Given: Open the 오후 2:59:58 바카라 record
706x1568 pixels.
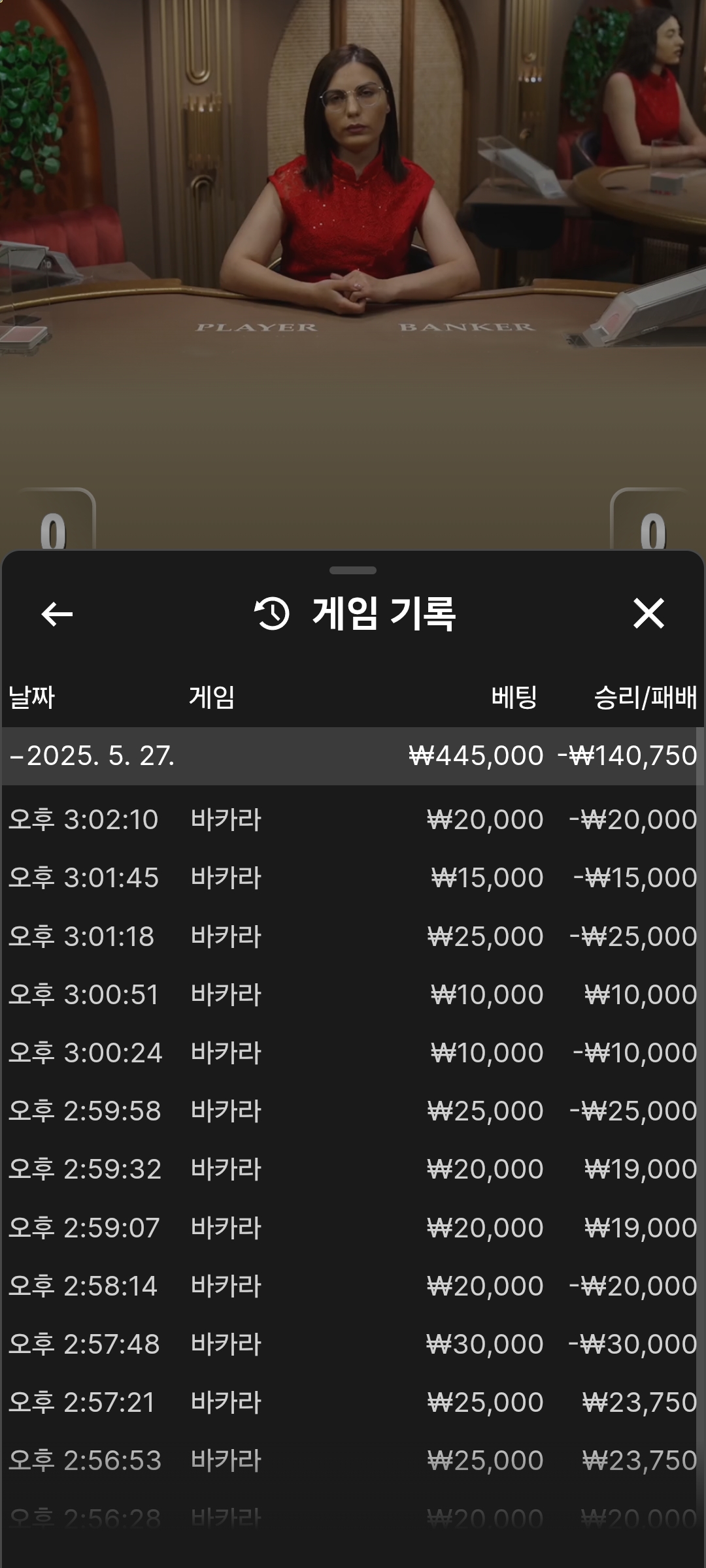Looking at the screenshot, I should click(353, 1111).
